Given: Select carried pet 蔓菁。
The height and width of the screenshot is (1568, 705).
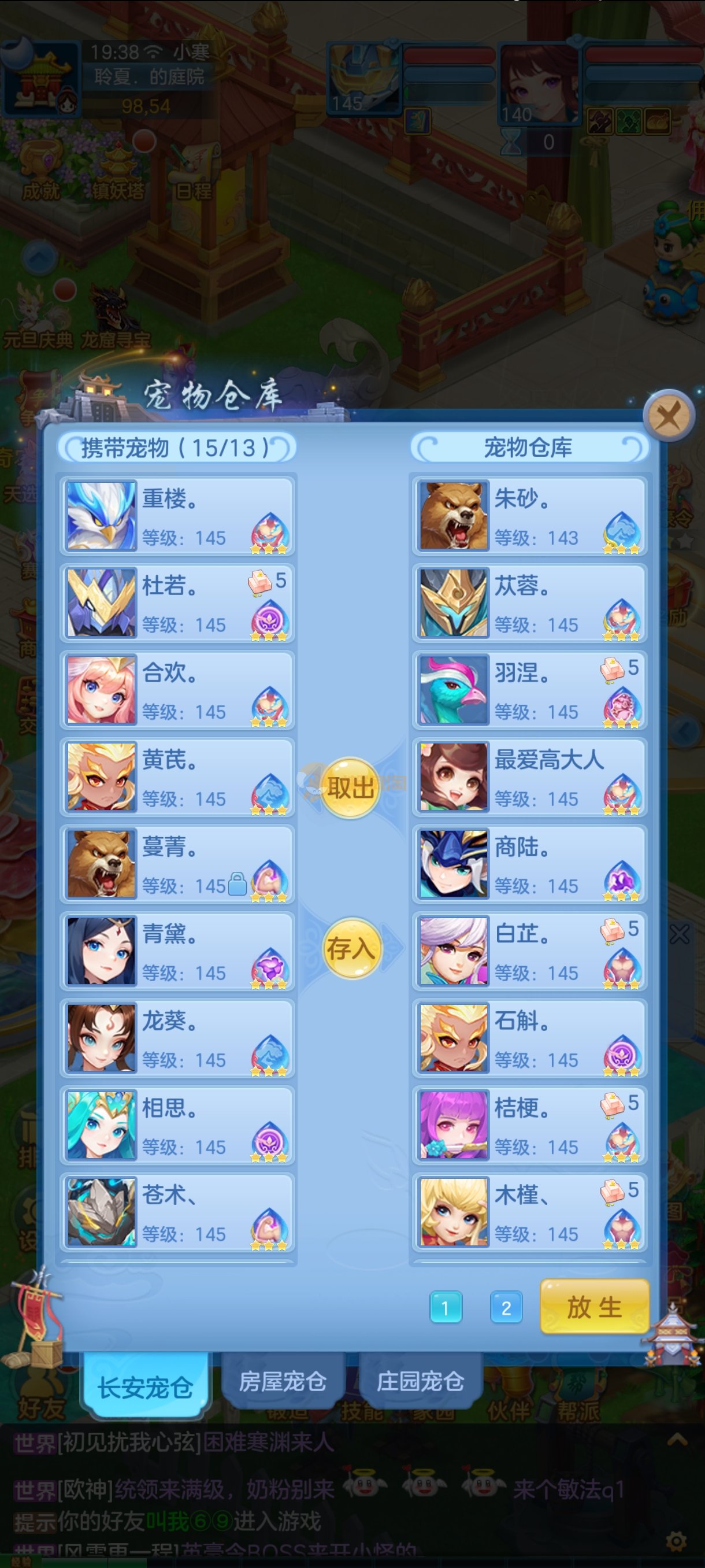Looking at the screenshot, I should 177,864.
